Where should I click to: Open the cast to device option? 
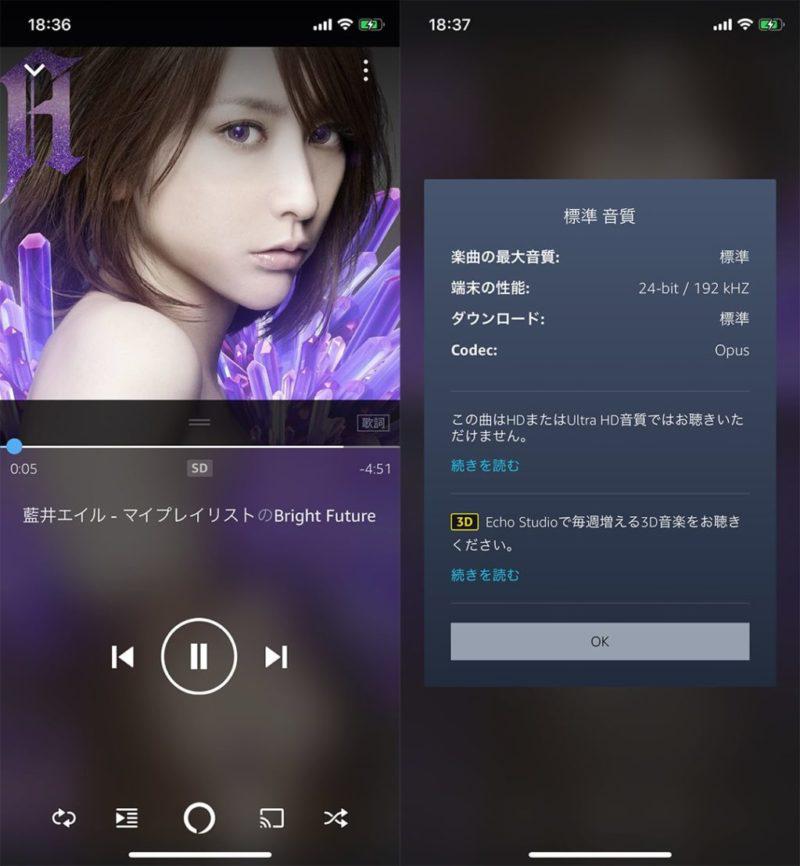271,818
